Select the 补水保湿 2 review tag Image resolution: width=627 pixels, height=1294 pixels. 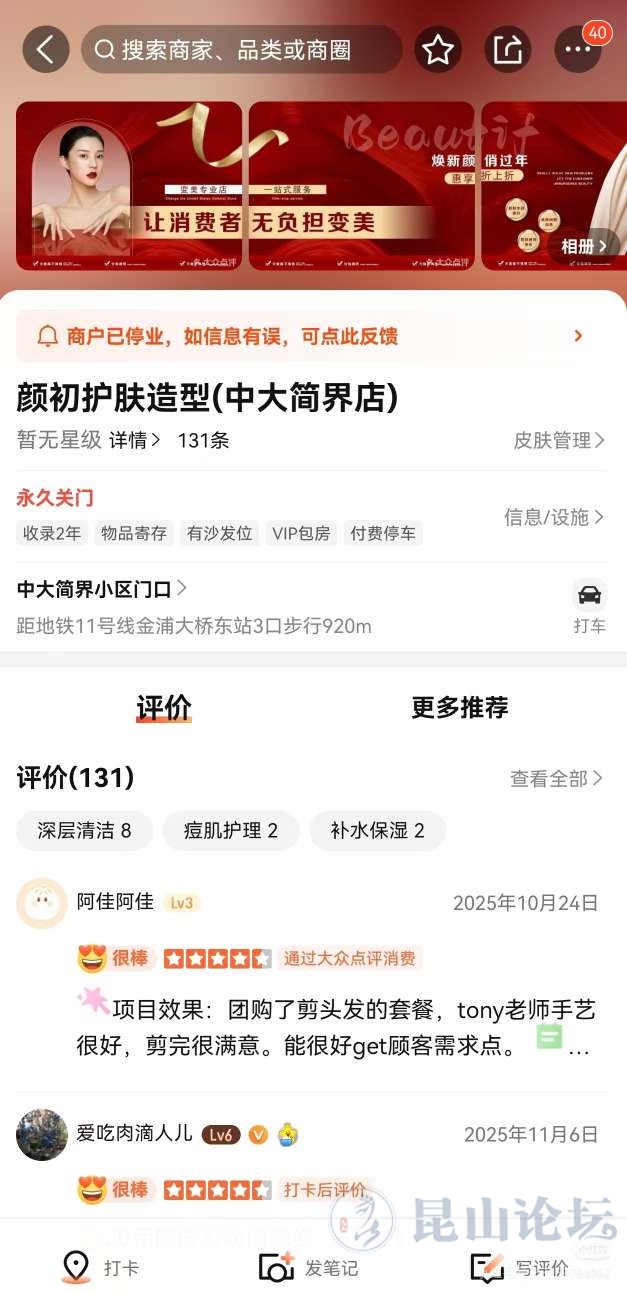(x=378, y=831)
